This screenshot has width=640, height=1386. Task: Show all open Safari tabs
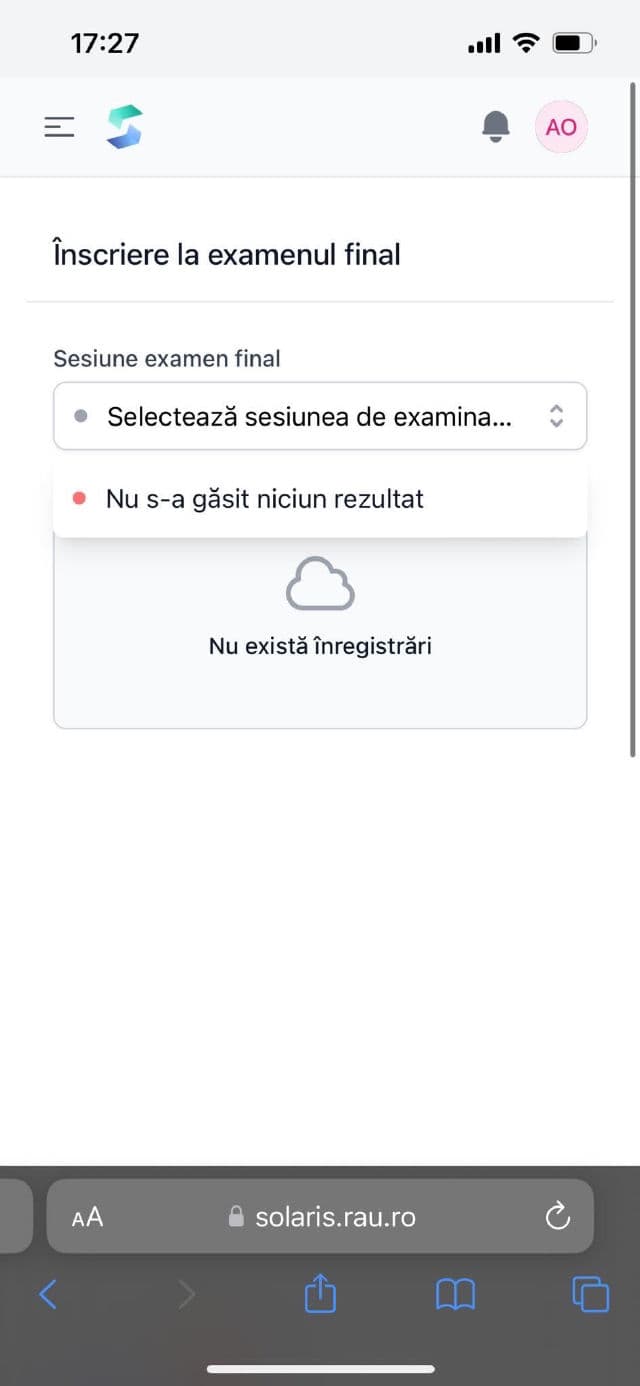590,1295
